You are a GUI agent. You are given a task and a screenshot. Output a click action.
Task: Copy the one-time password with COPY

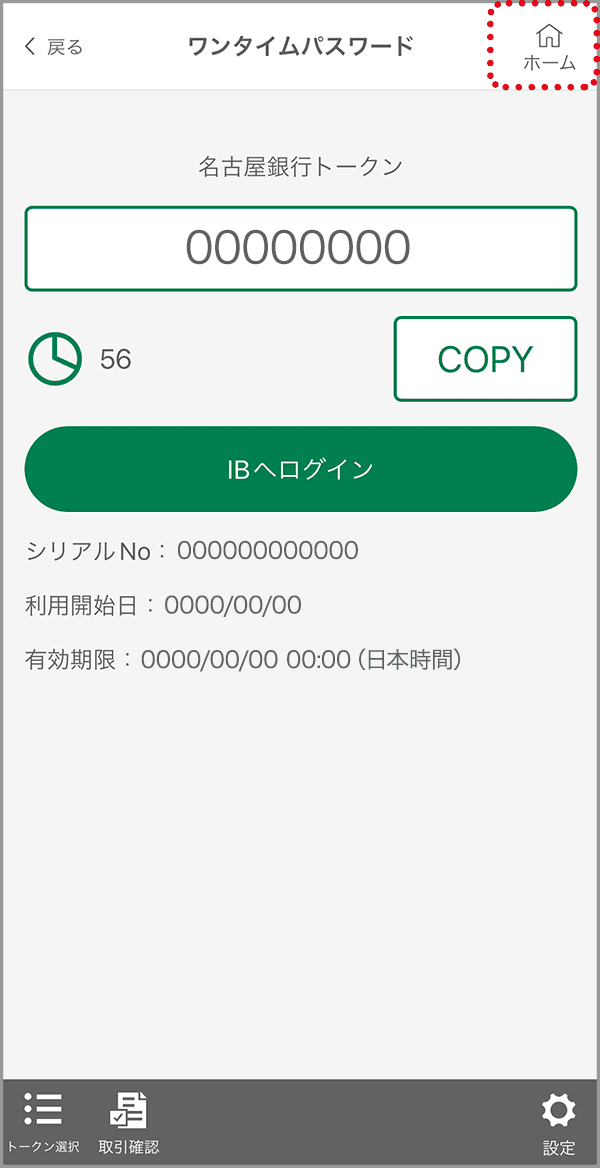coord(485,359)
